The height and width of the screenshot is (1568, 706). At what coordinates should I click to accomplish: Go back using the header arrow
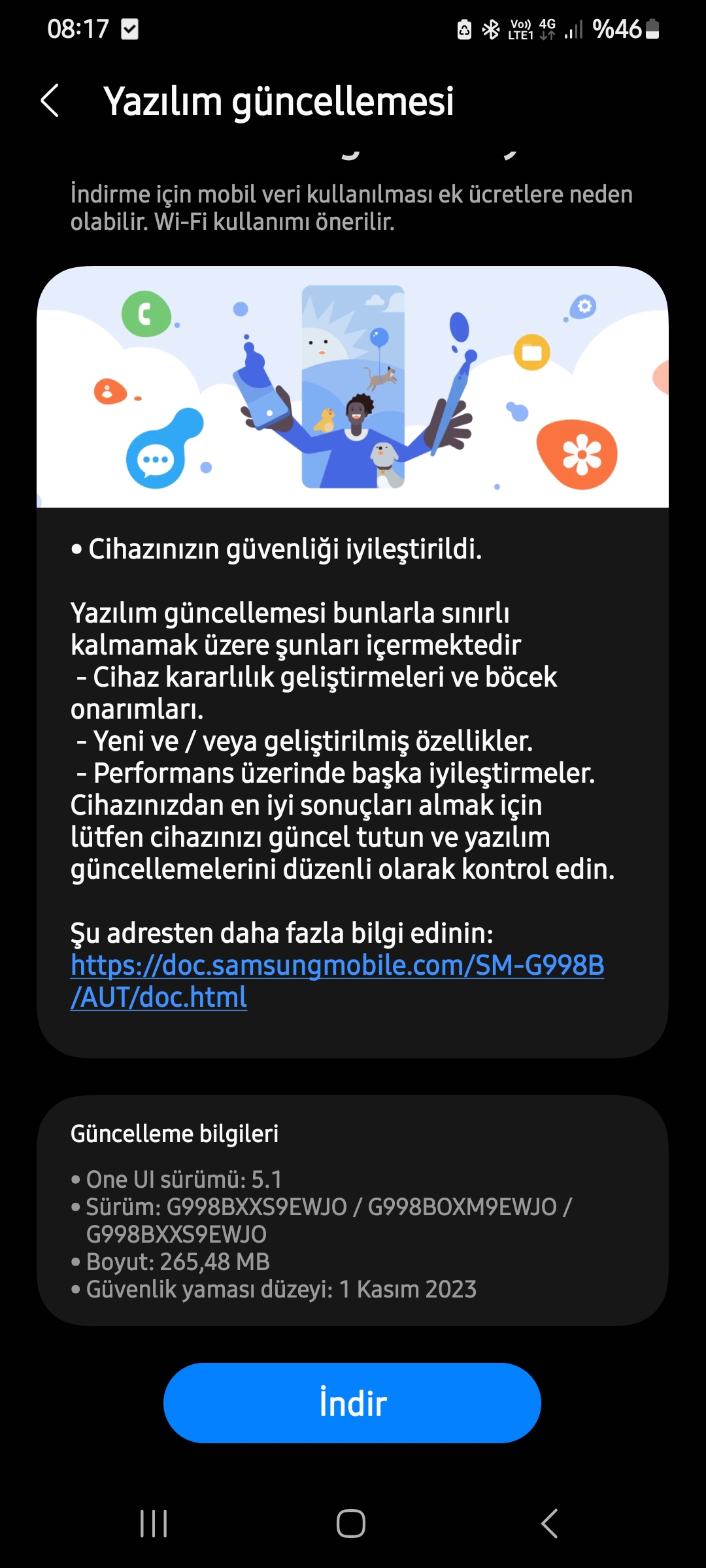point(50,101)
